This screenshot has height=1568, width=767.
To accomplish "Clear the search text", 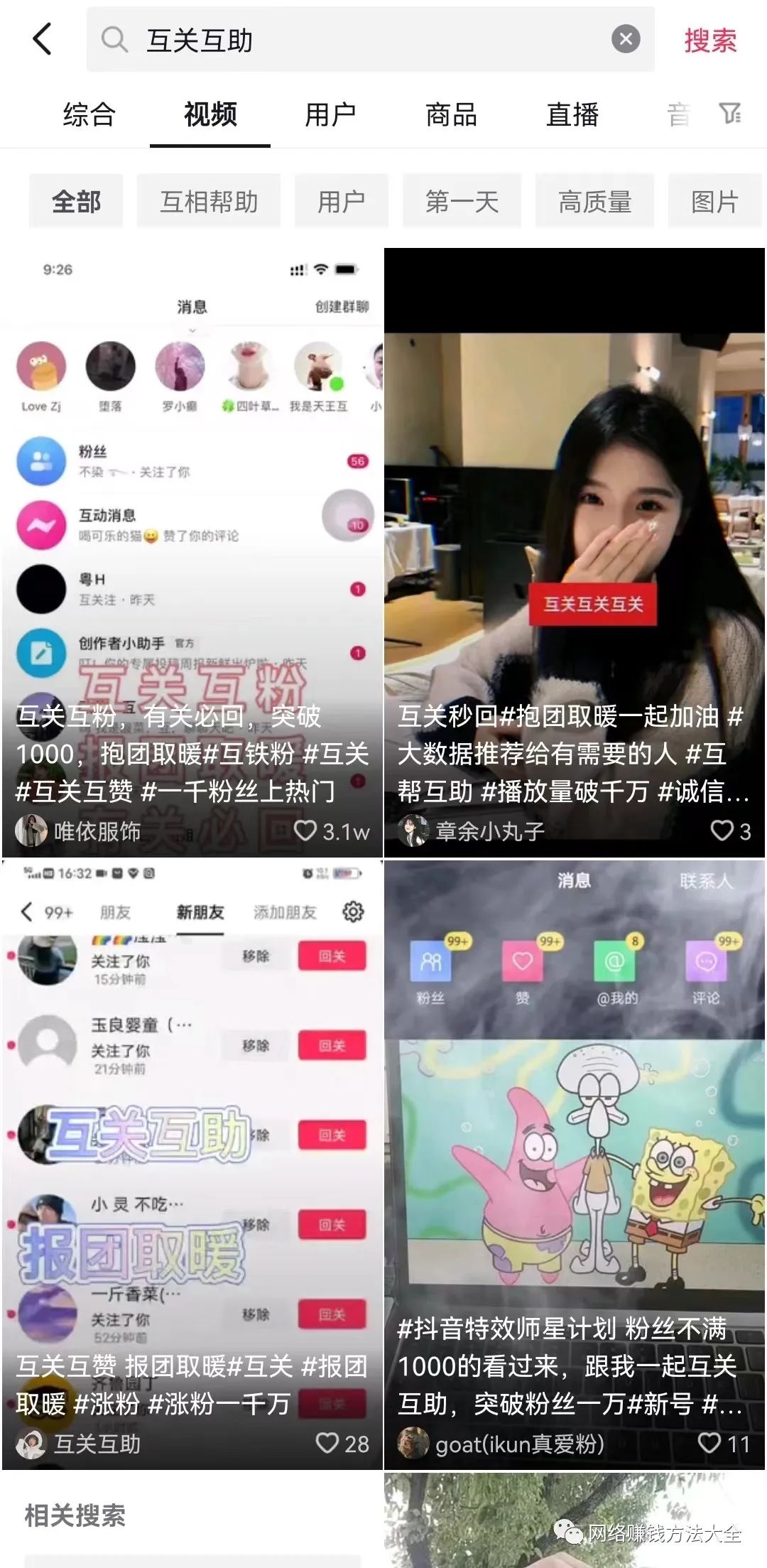I will (x=626, y=39).
